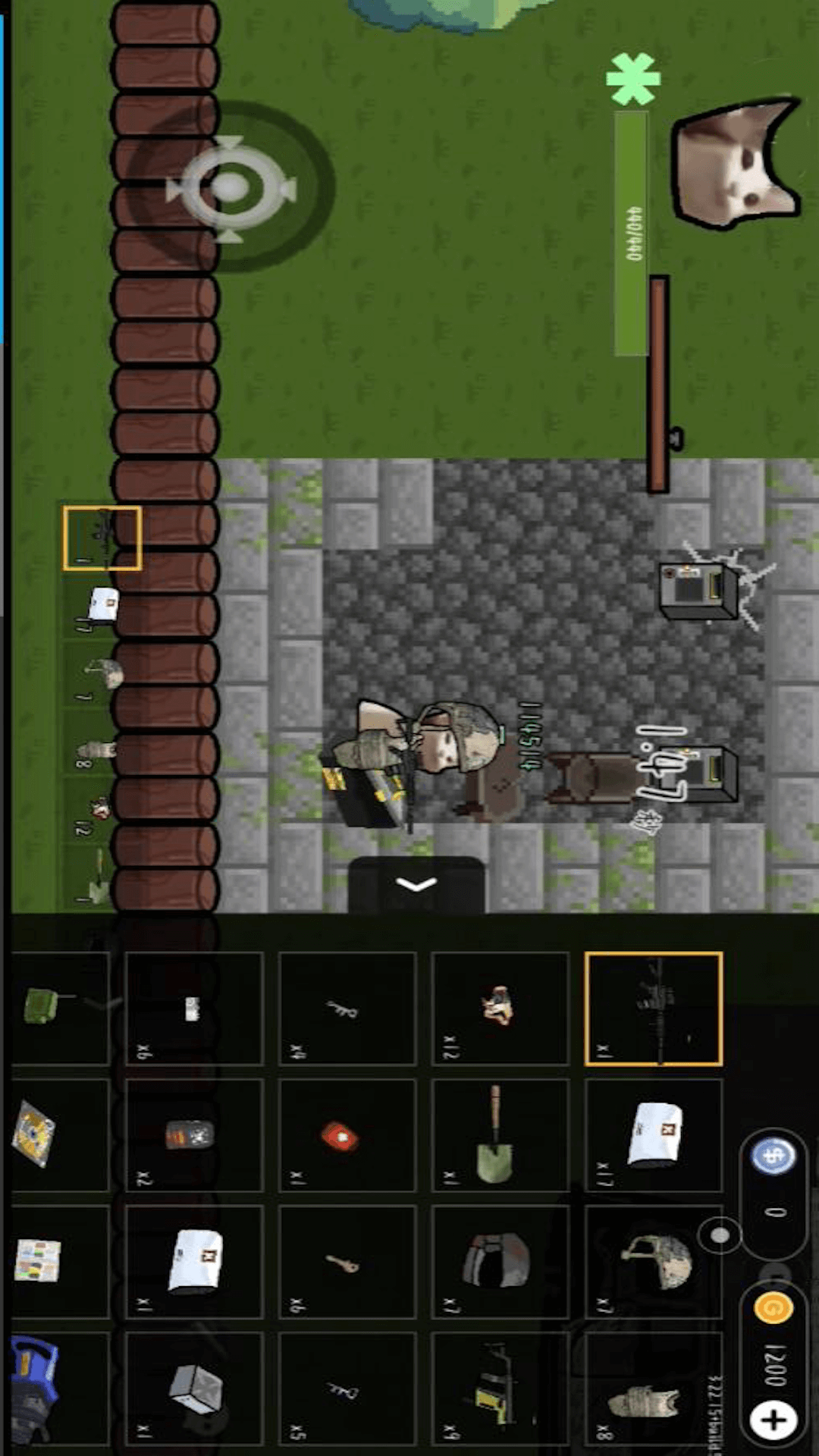Pick the grenade stack marked x2
This screenshot has height=1456, width=819.
tap(194, 1135)
